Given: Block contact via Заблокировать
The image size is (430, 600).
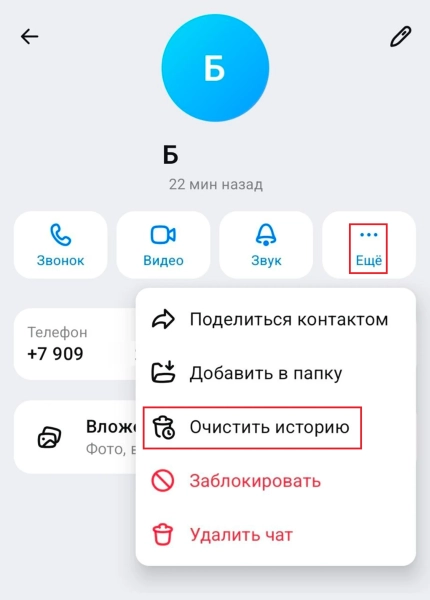Looking at the screenshot, I should pos(276,481).
